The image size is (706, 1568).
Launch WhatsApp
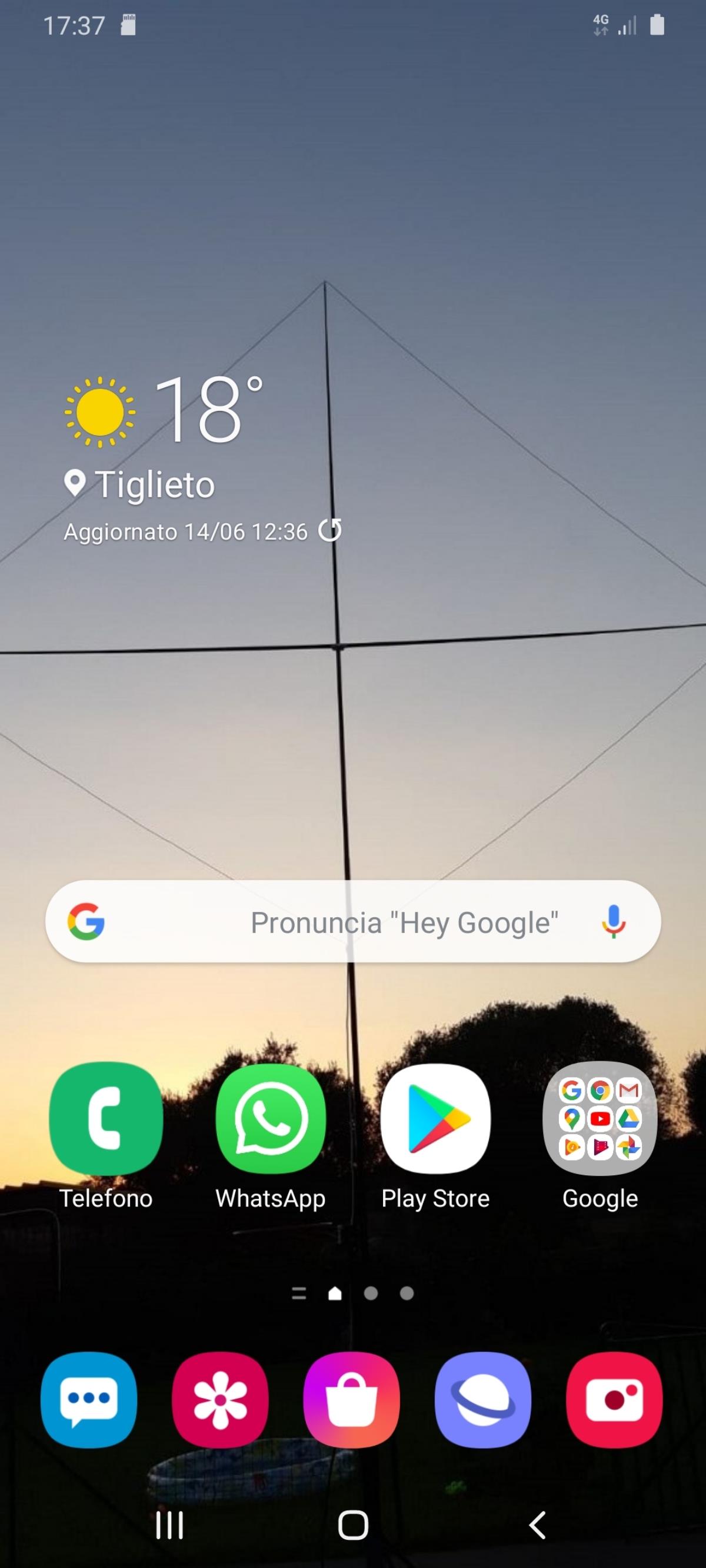[x=271, y=1119]
